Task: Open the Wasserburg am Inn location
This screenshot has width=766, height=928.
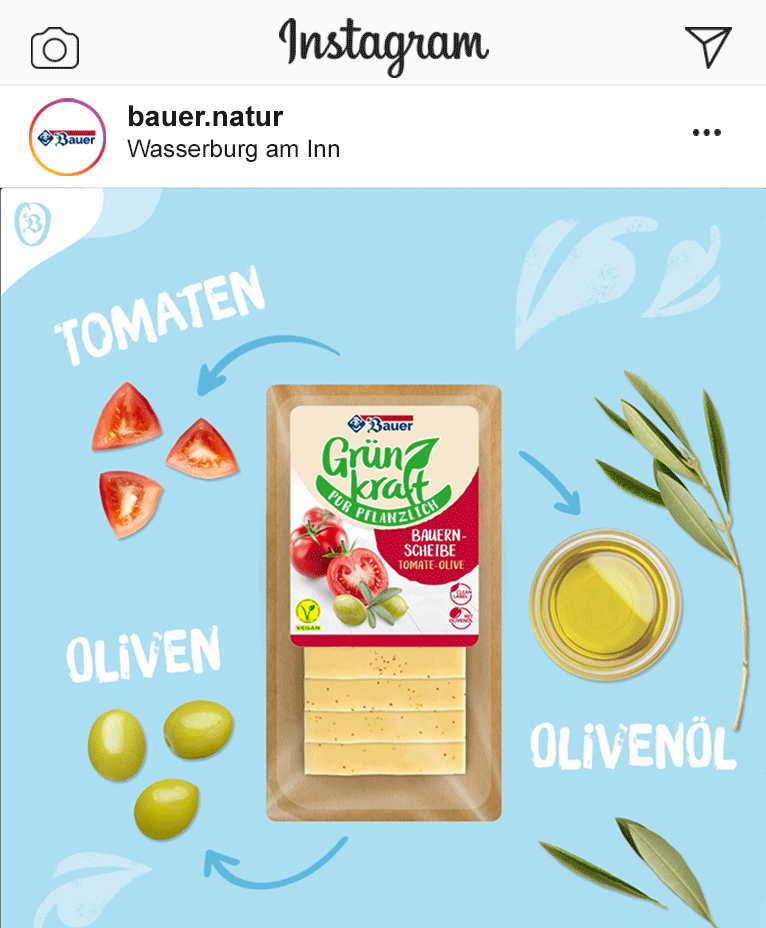Action: point(234,150)
